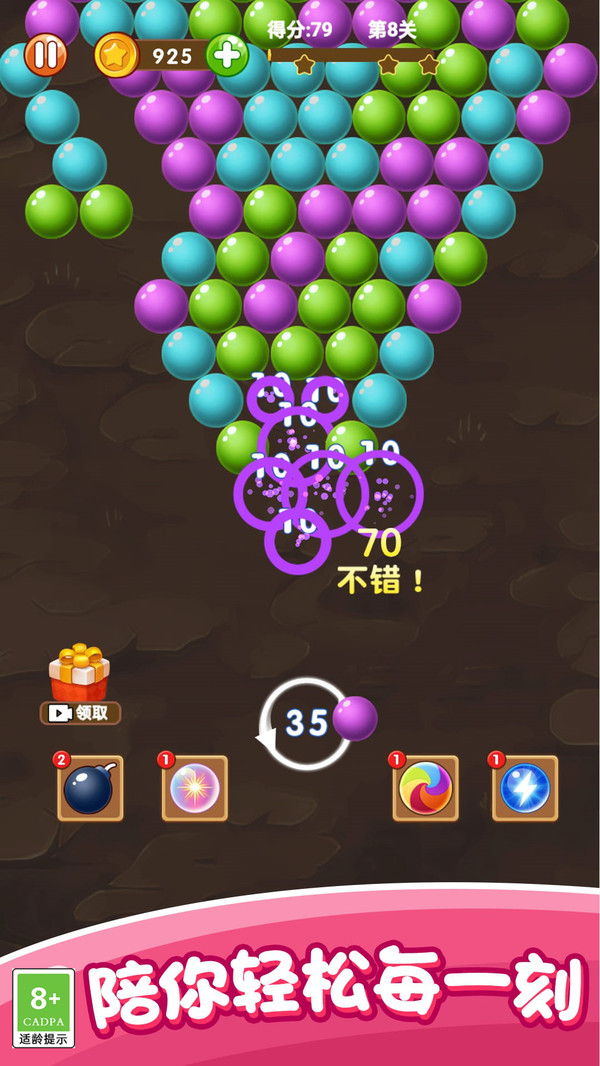The image size is (600, 1066).
Task: Activate the sparkle burst power-up
Action: (x=195, y=788)
